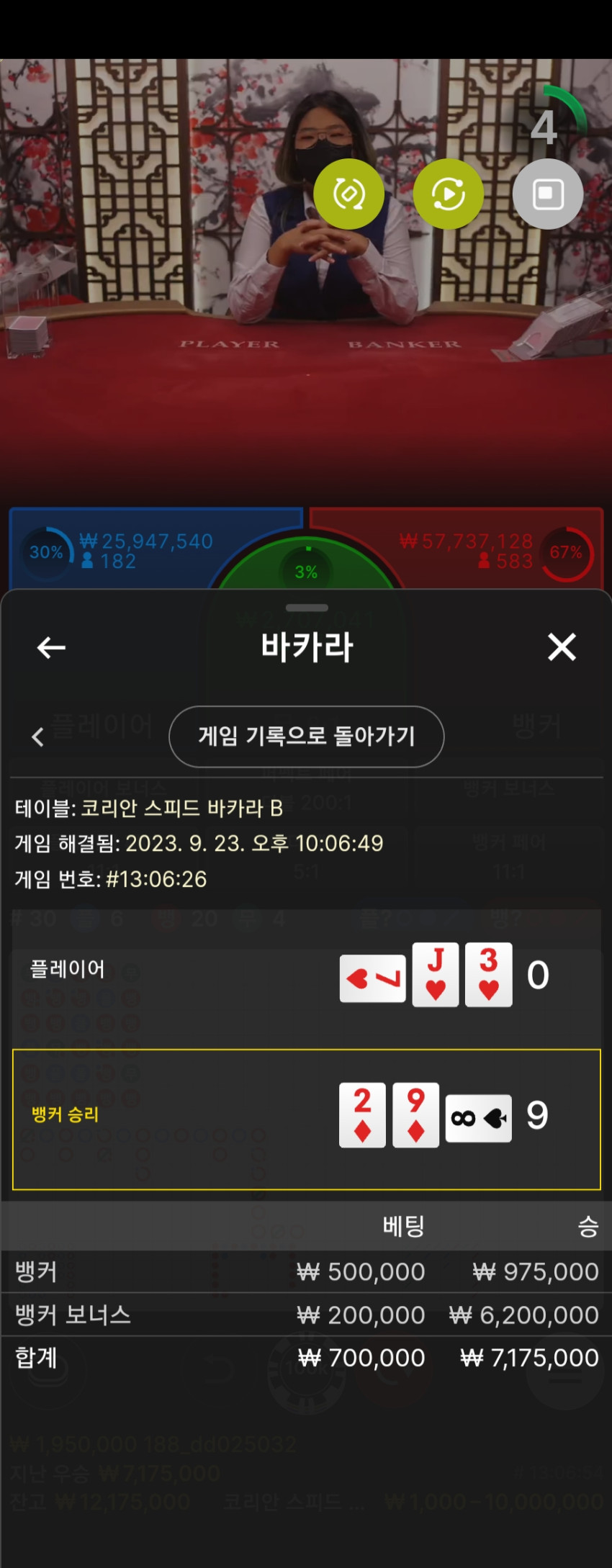612x1568 pixels.
Task: Tap 게임 기록으로 돌아가기 button
Action: coord(306,736)
